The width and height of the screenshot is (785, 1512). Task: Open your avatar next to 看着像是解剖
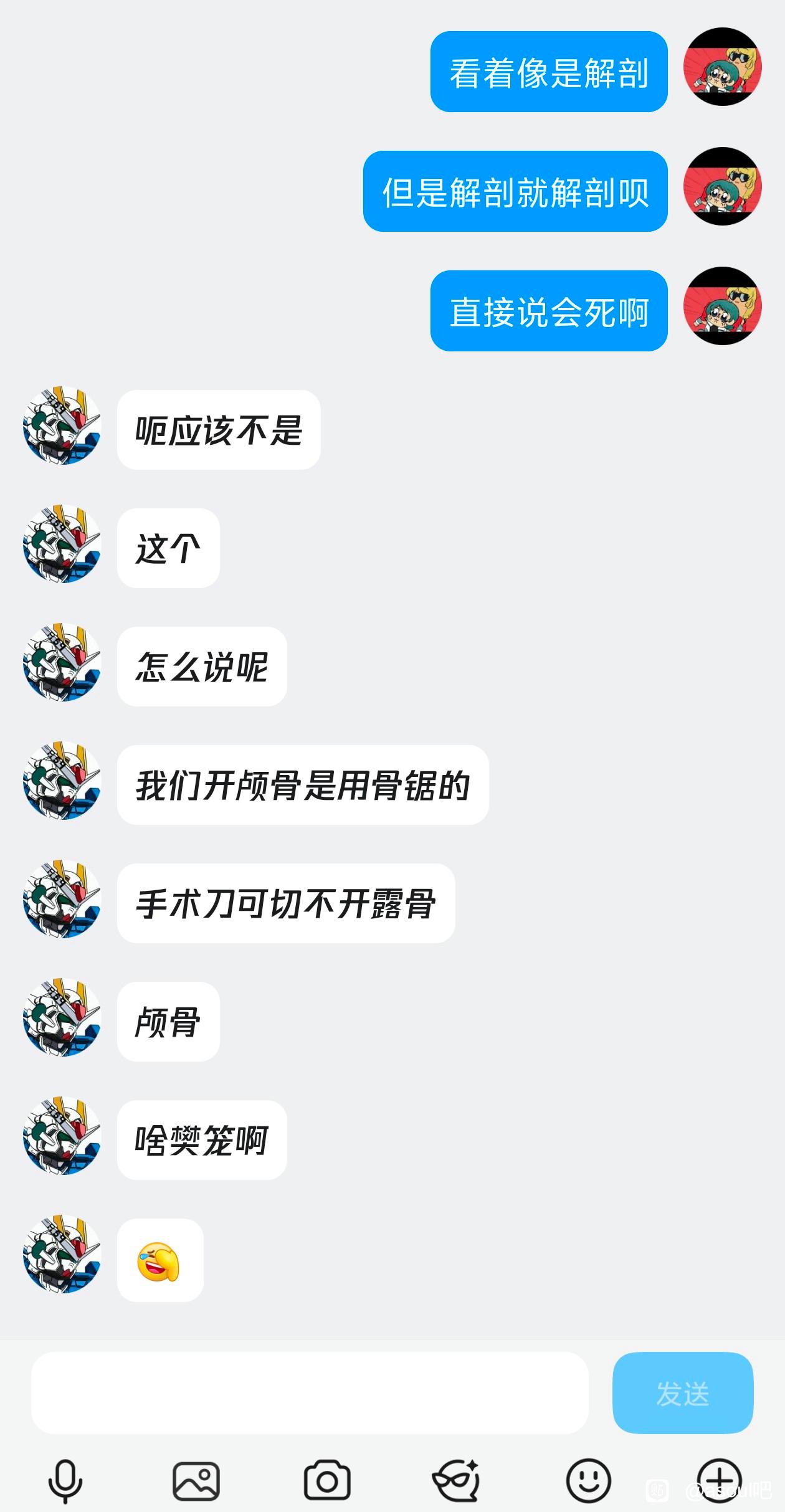[723, 67]
